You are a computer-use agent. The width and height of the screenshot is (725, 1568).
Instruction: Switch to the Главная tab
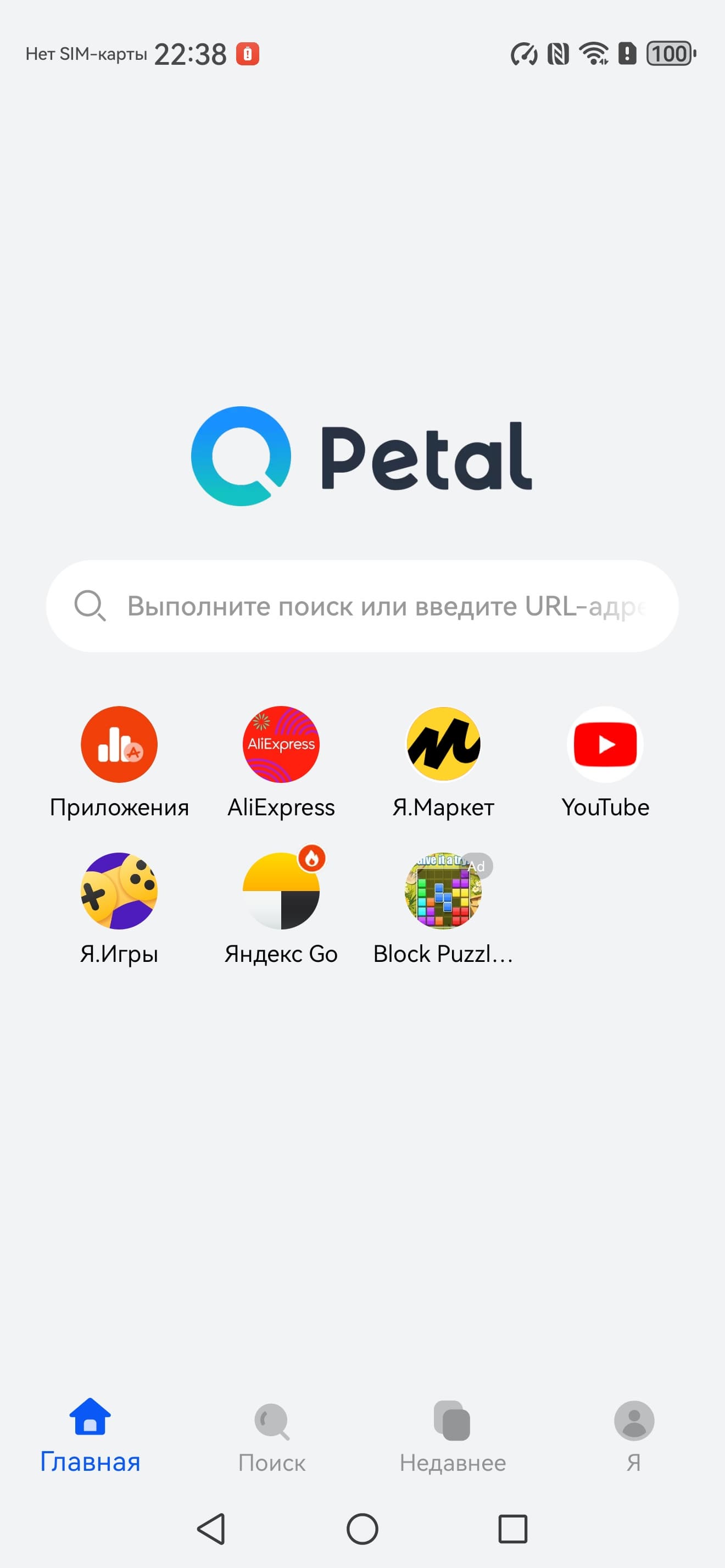[90, 1435]
